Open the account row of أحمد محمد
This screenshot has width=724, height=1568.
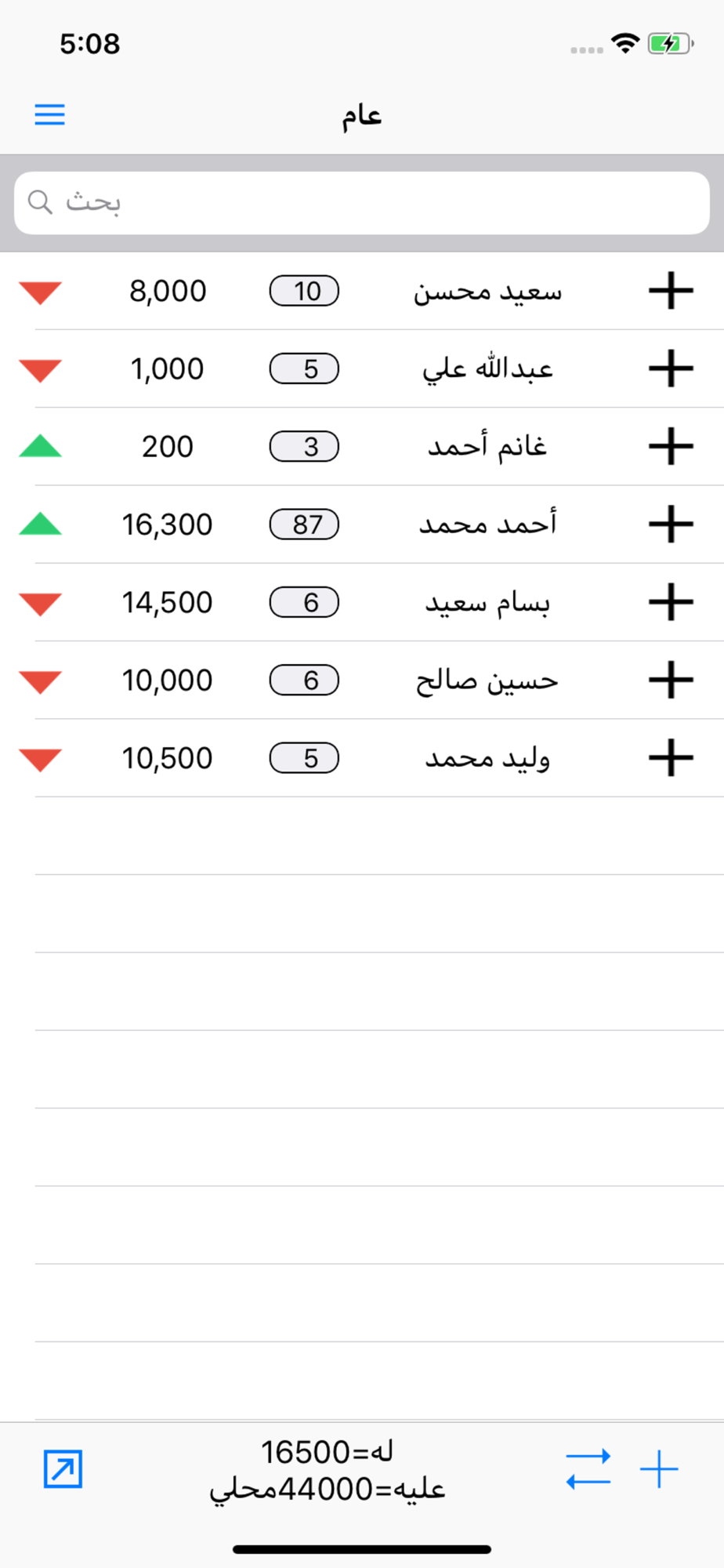(x=362, y=524)
